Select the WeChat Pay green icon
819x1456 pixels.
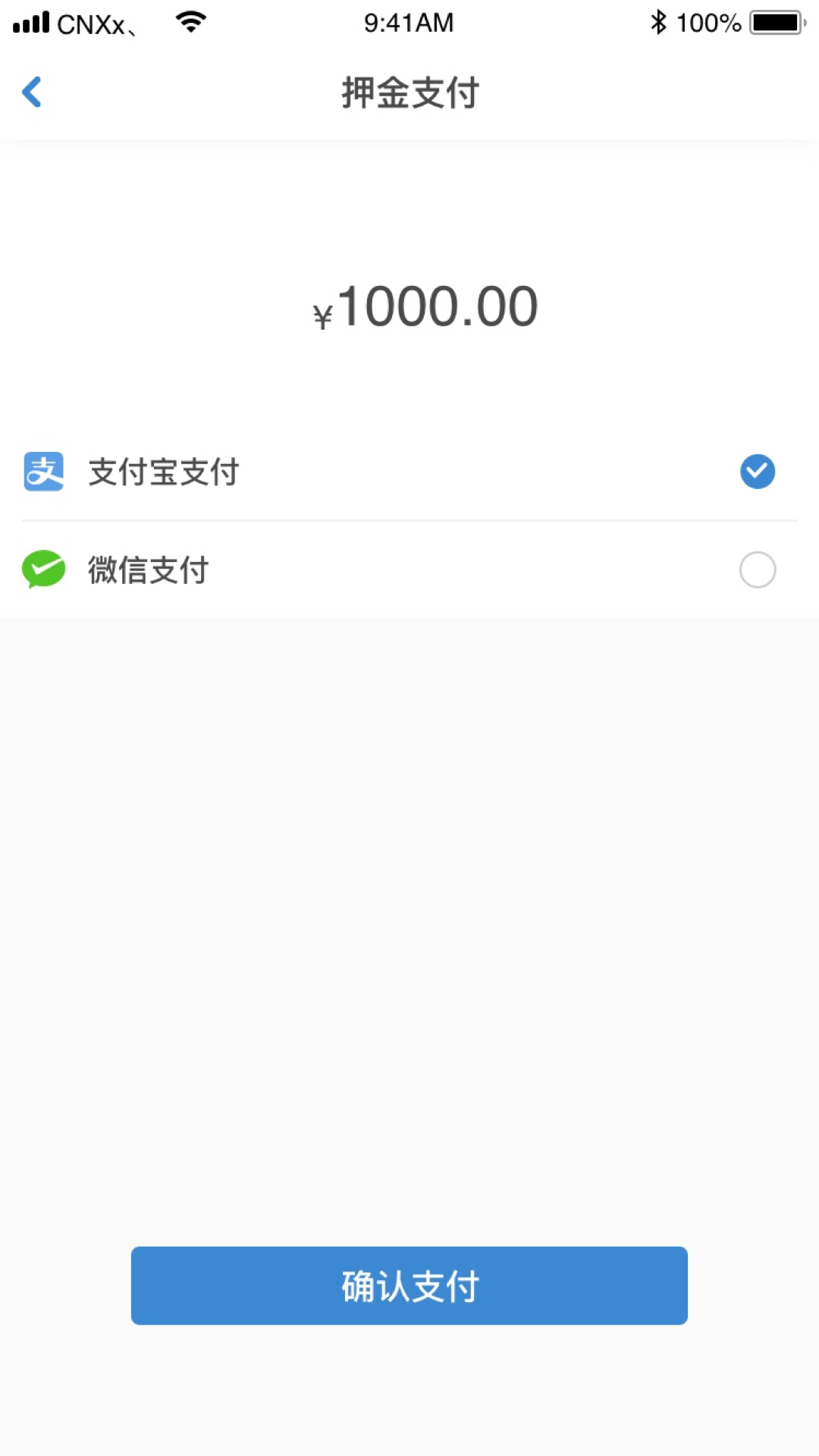[43, 570]
